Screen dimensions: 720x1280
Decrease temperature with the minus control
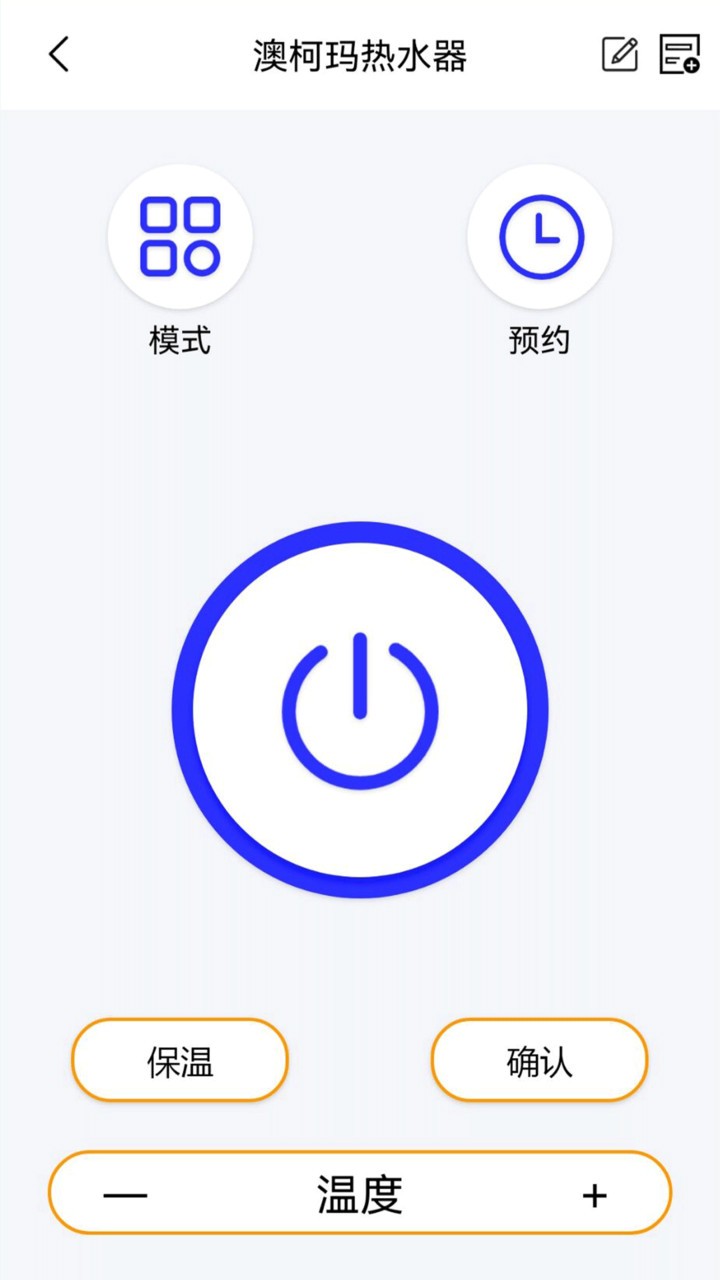tap(125, 1192)
